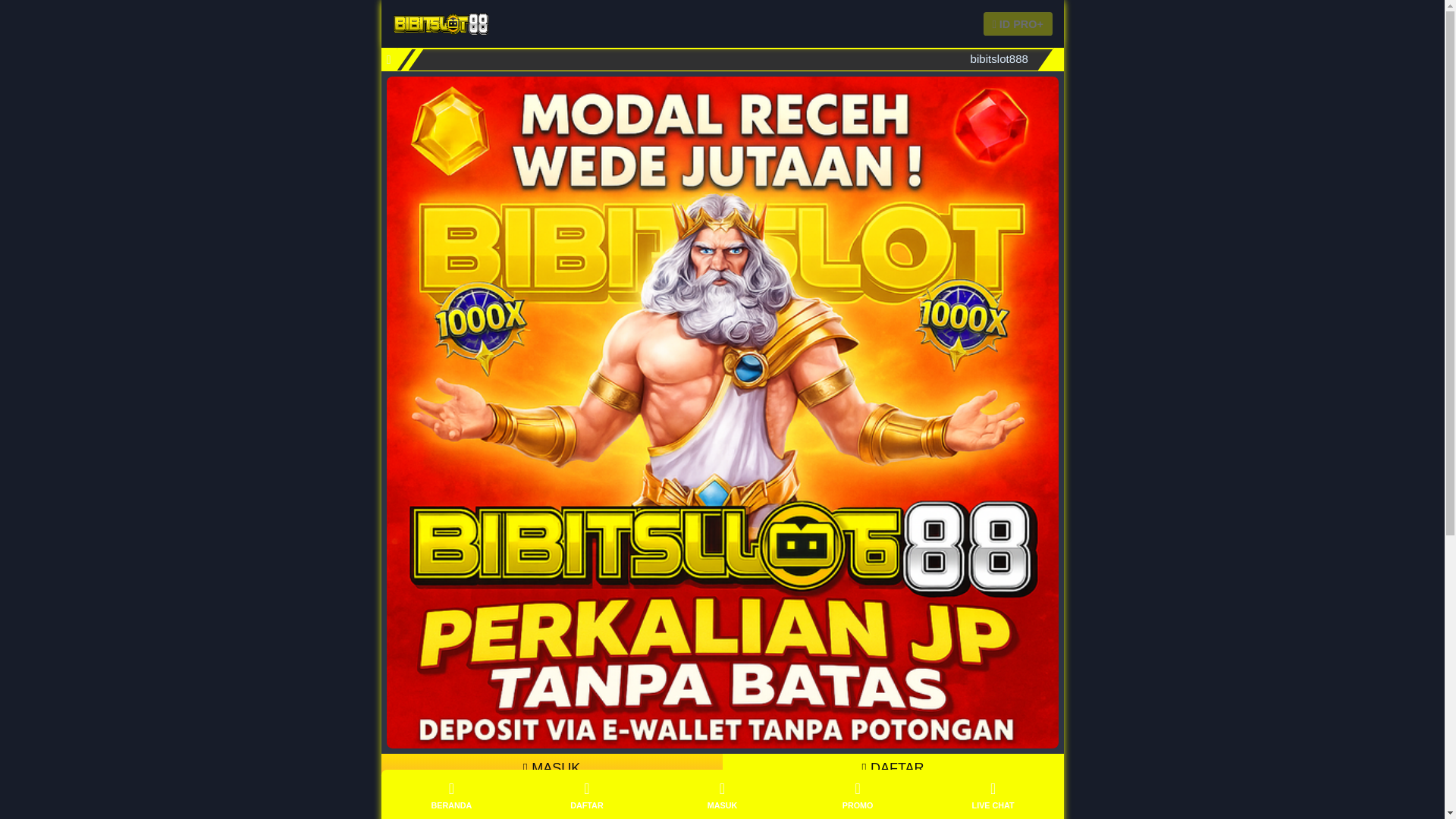Select Masuk in the bottom bar

pyautogui.click(x=722, y=796)
